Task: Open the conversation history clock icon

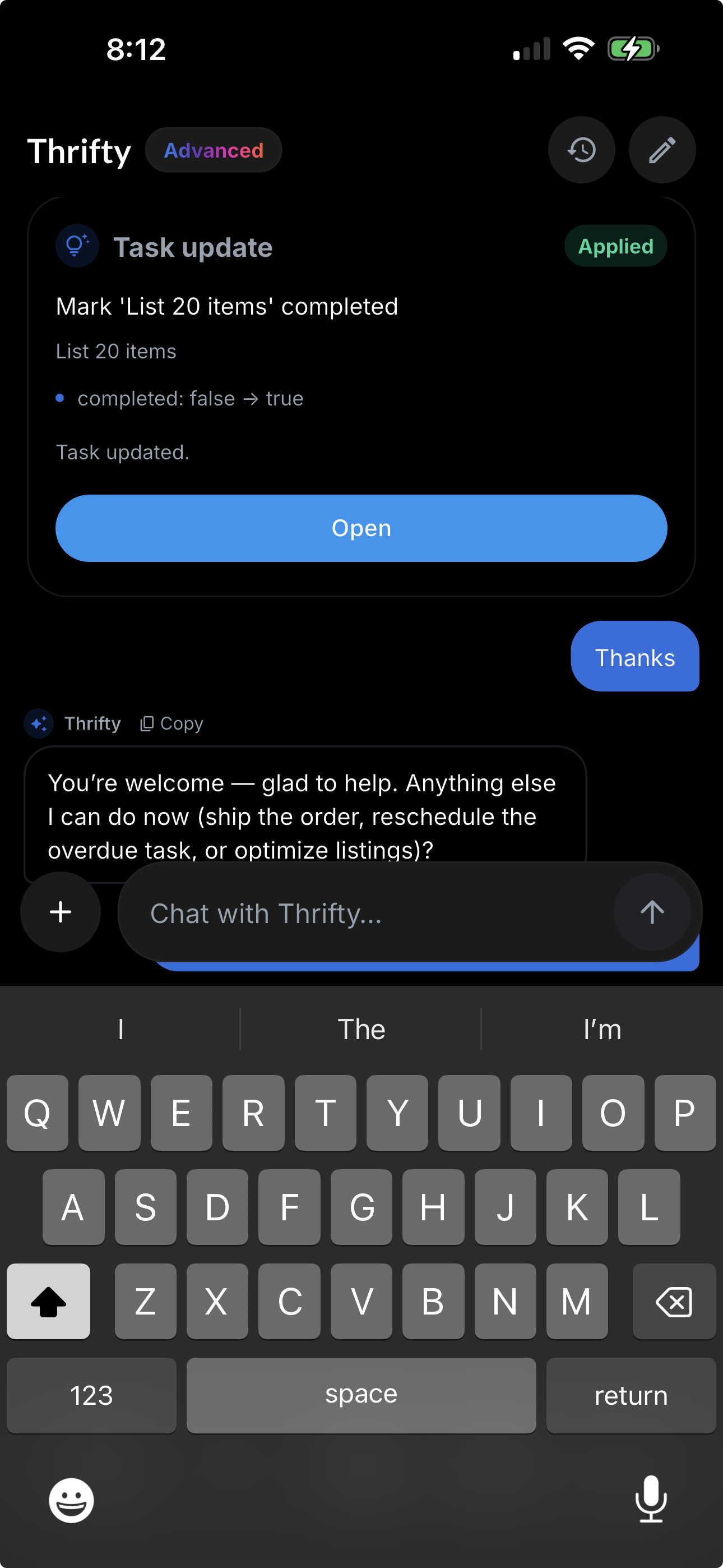Action: (x=581, y=150)
